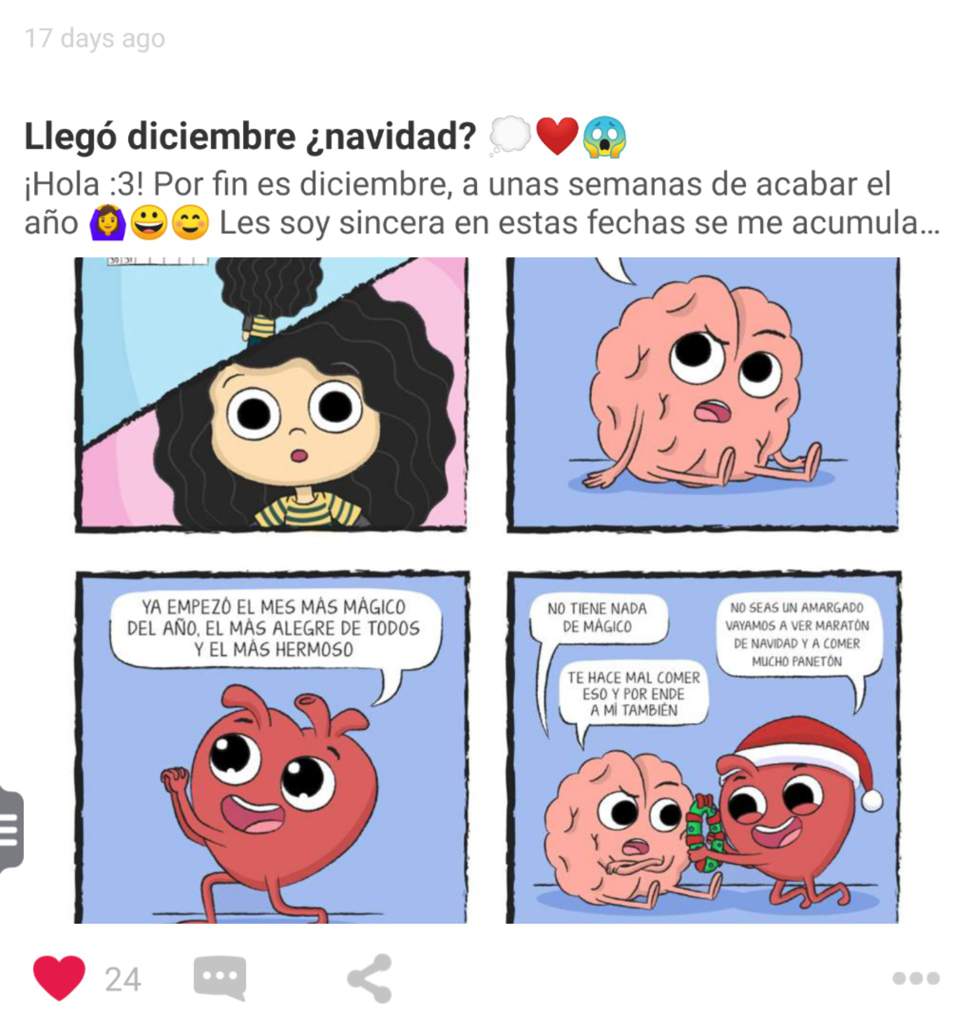
Task: Open the comic strip image
Action: (x=487, y=590)
